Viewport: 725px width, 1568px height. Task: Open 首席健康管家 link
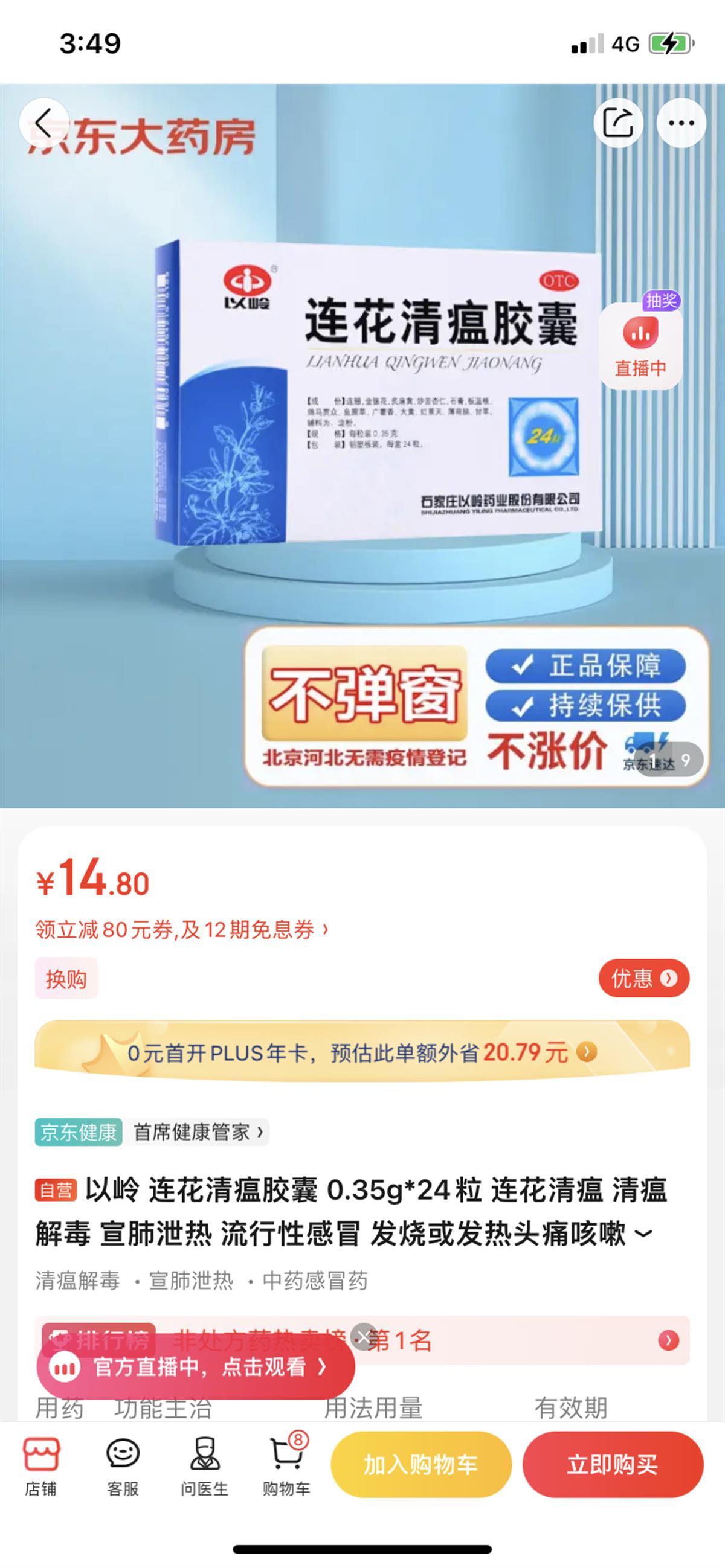click(198, 1132)
